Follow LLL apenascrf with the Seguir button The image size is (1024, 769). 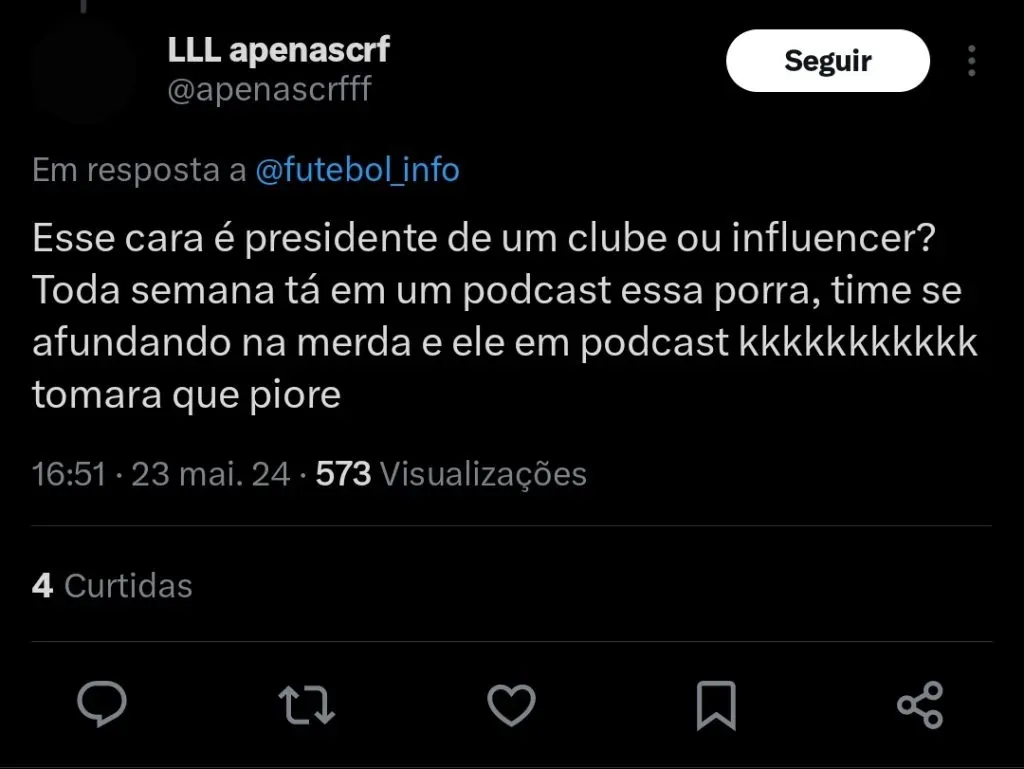tap(827, 61)
